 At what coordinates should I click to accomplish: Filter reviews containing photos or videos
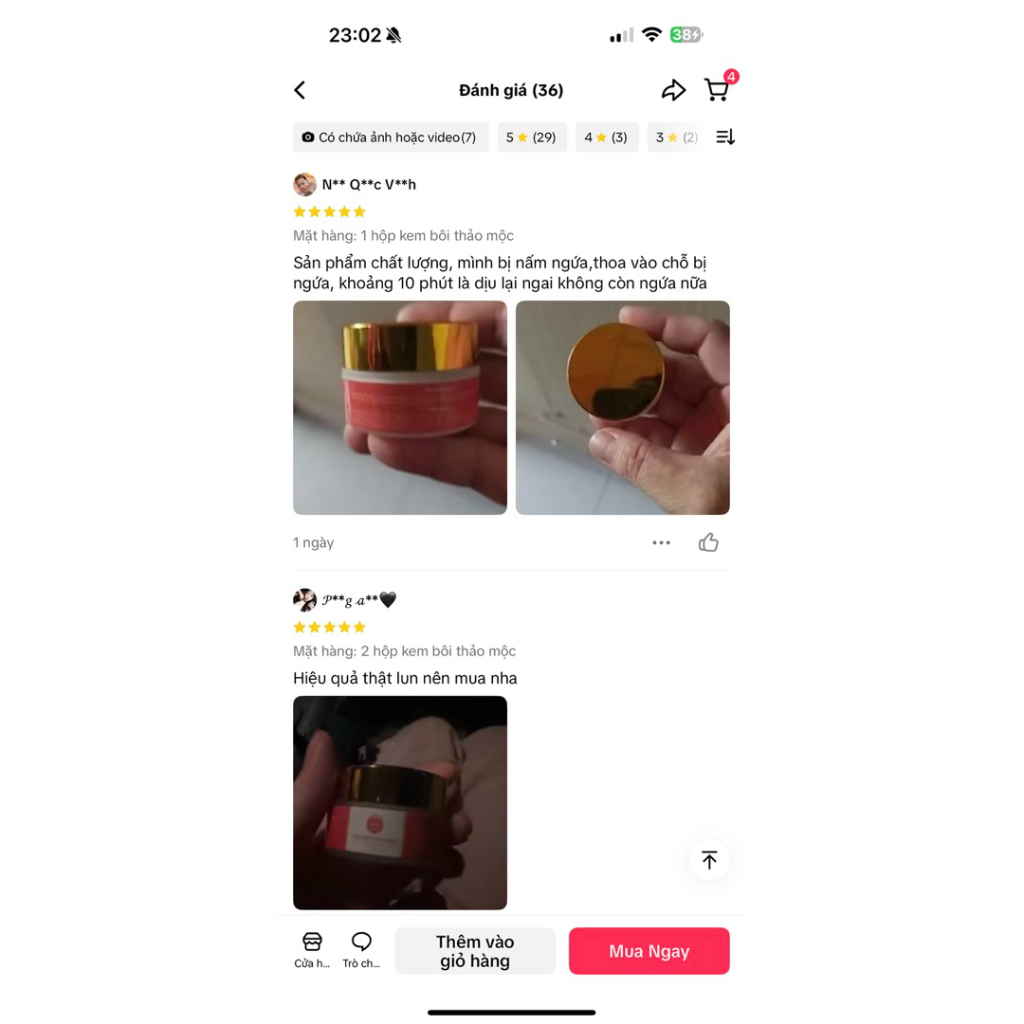pyautogui.click(x=390, y=137)
